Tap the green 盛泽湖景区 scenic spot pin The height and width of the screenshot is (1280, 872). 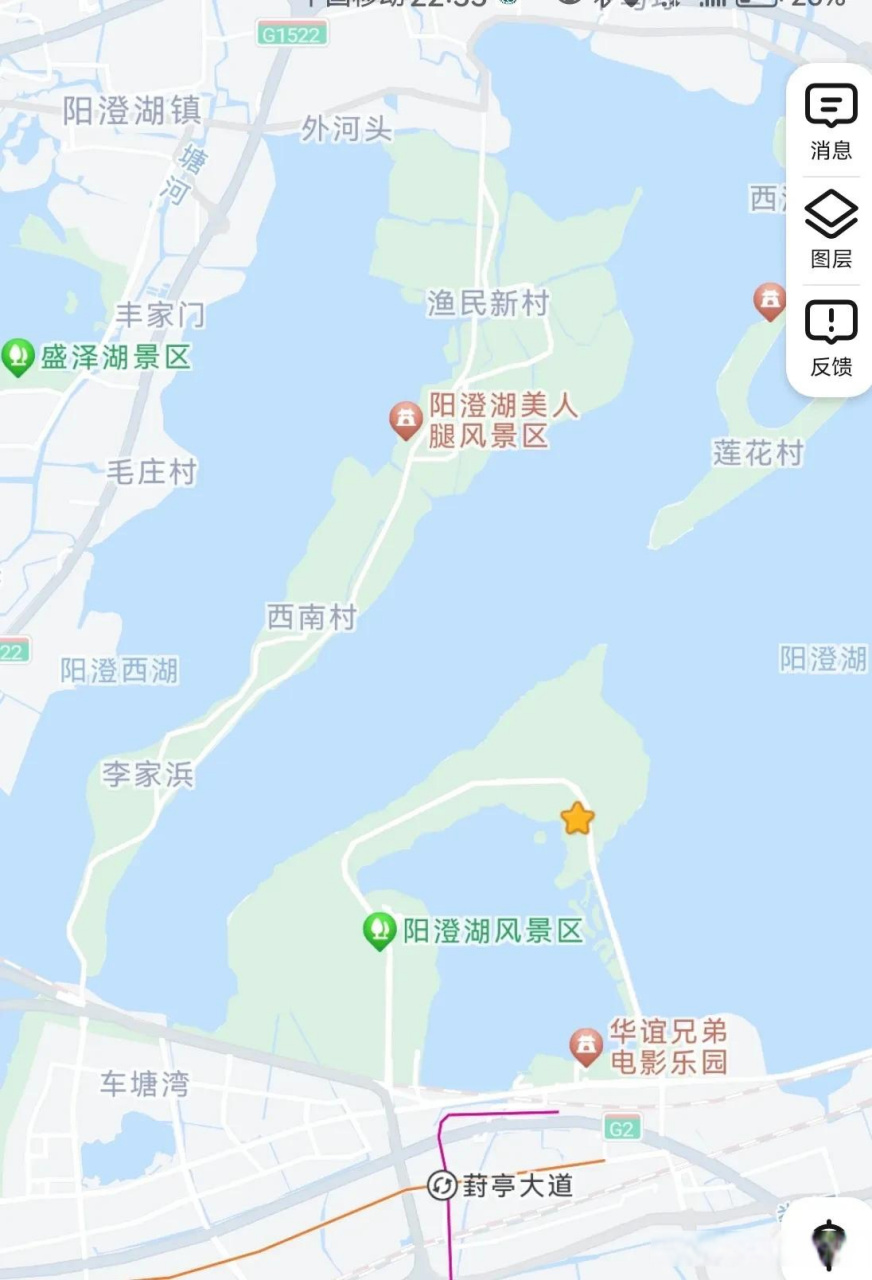point(21,355)
